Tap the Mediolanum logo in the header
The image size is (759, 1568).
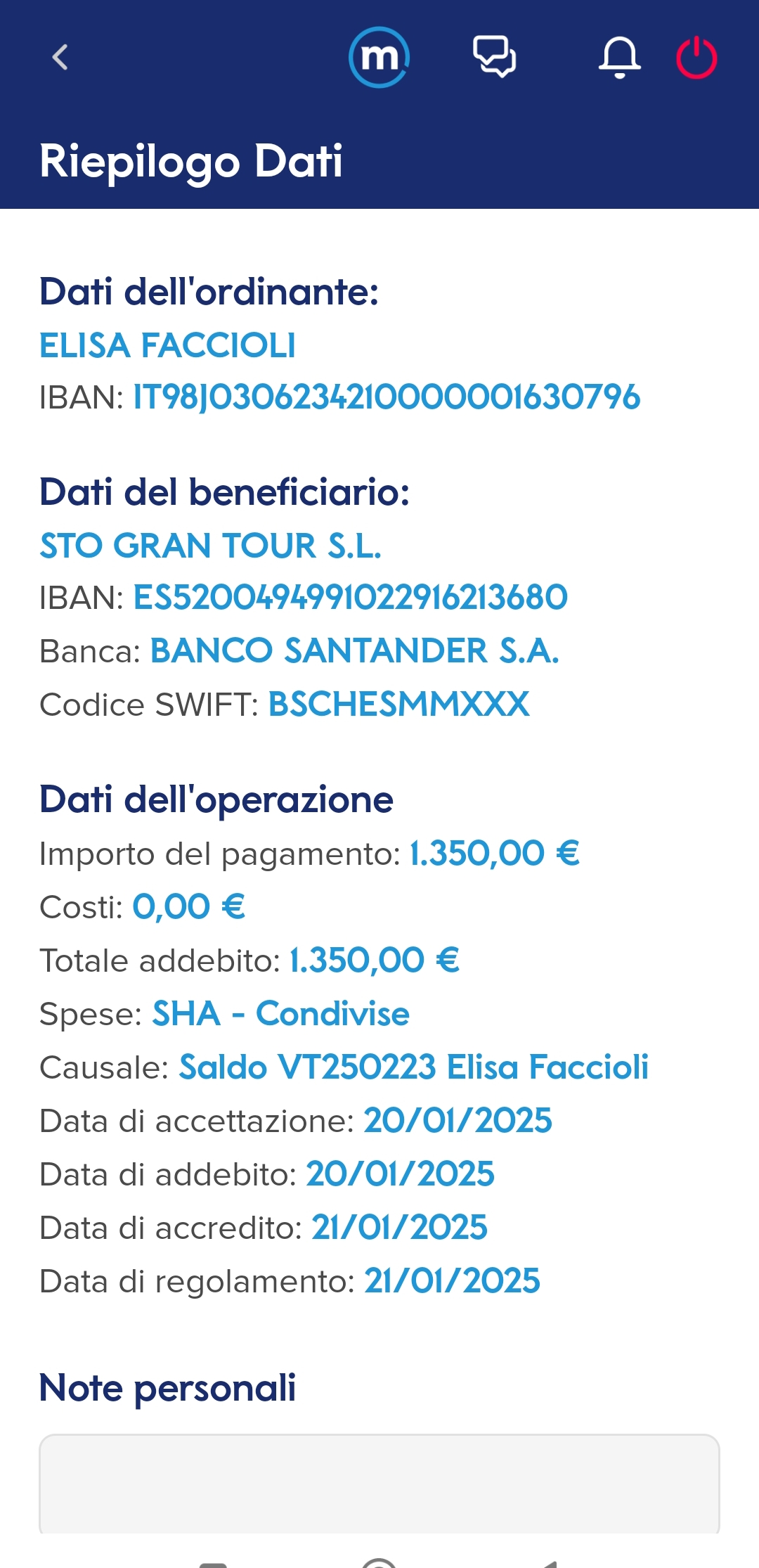[379, 57]
